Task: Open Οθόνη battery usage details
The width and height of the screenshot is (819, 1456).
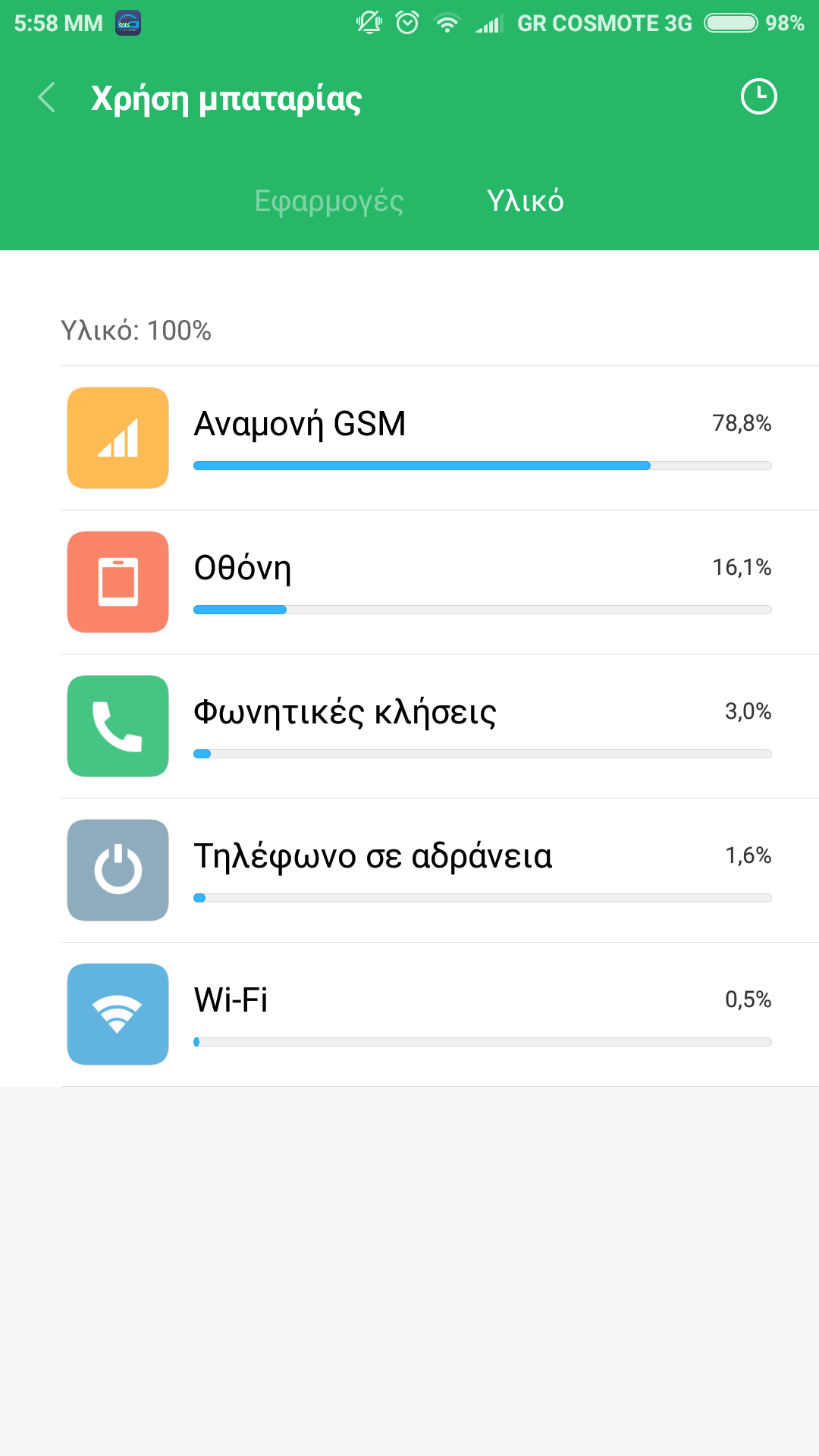Action: click(440, 582)
